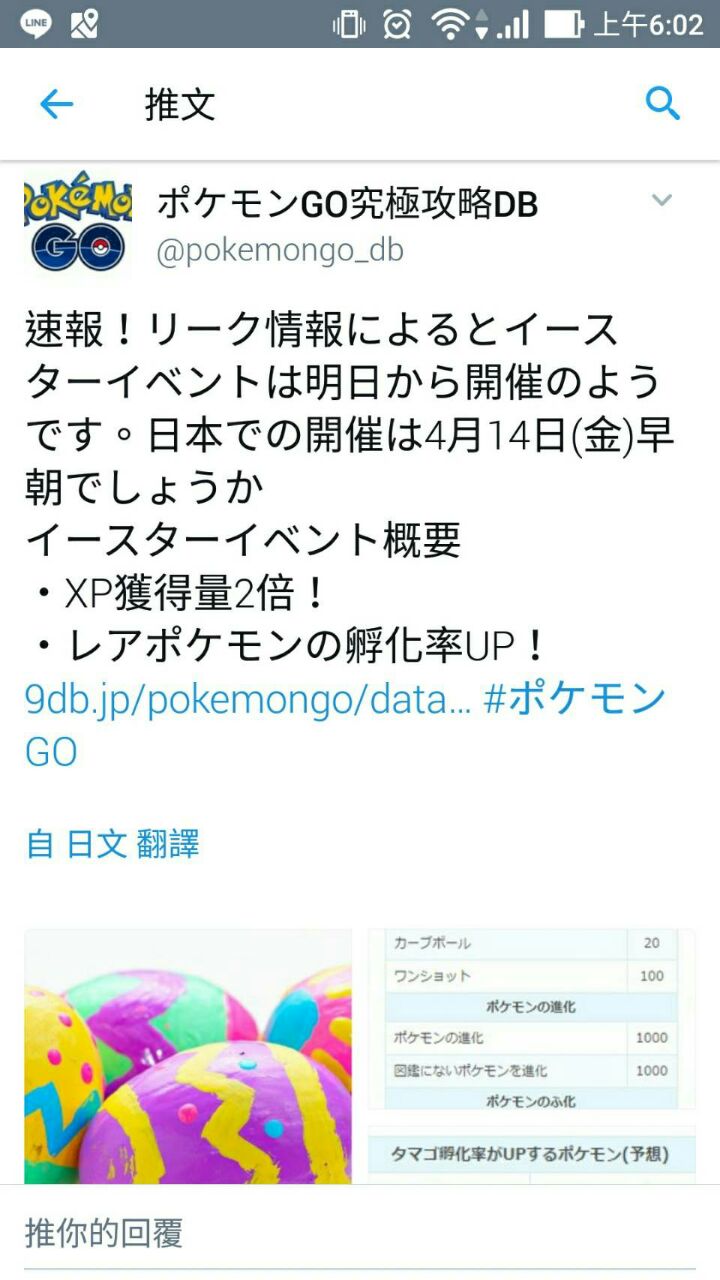Image resolution: width=720 pixels, height=1280 pixels.
Task: Open the tweet's dropdown chevron menu
Action: (661, 201)
